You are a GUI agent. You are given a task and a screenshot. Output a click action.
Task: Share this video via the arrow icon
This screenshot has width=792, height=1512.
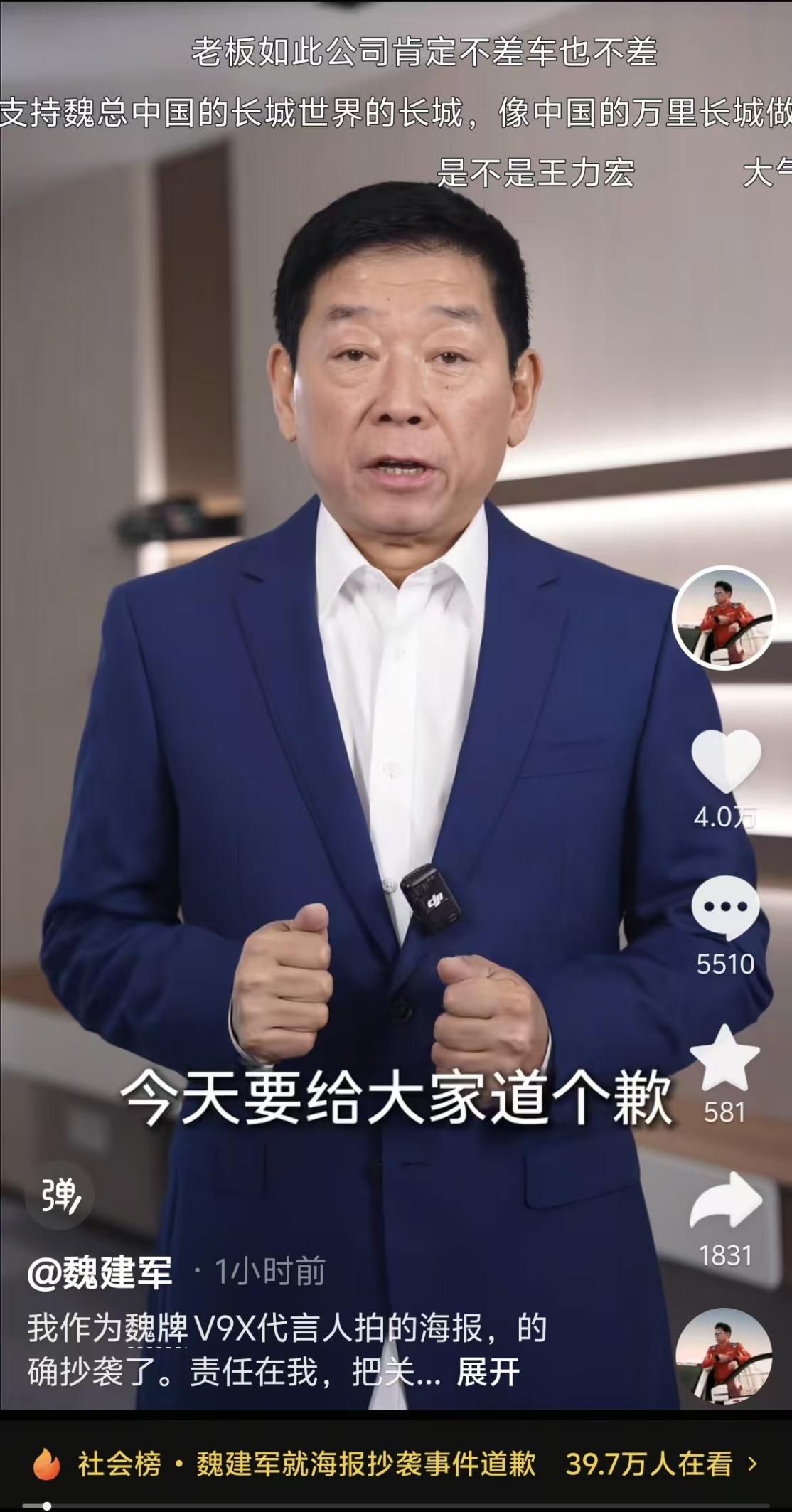click(725, 1202)
